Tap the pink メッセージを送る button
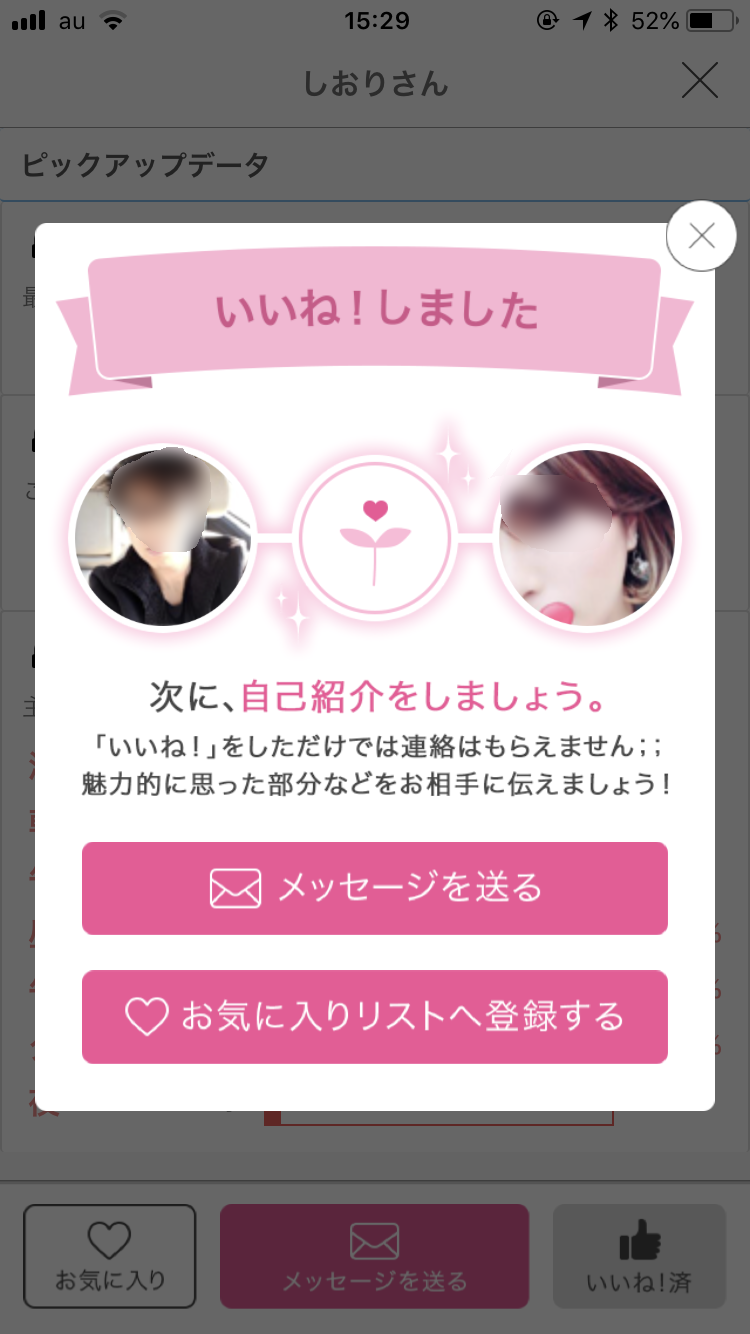The height and width of the screenshot is (1334, 750). 375,888
